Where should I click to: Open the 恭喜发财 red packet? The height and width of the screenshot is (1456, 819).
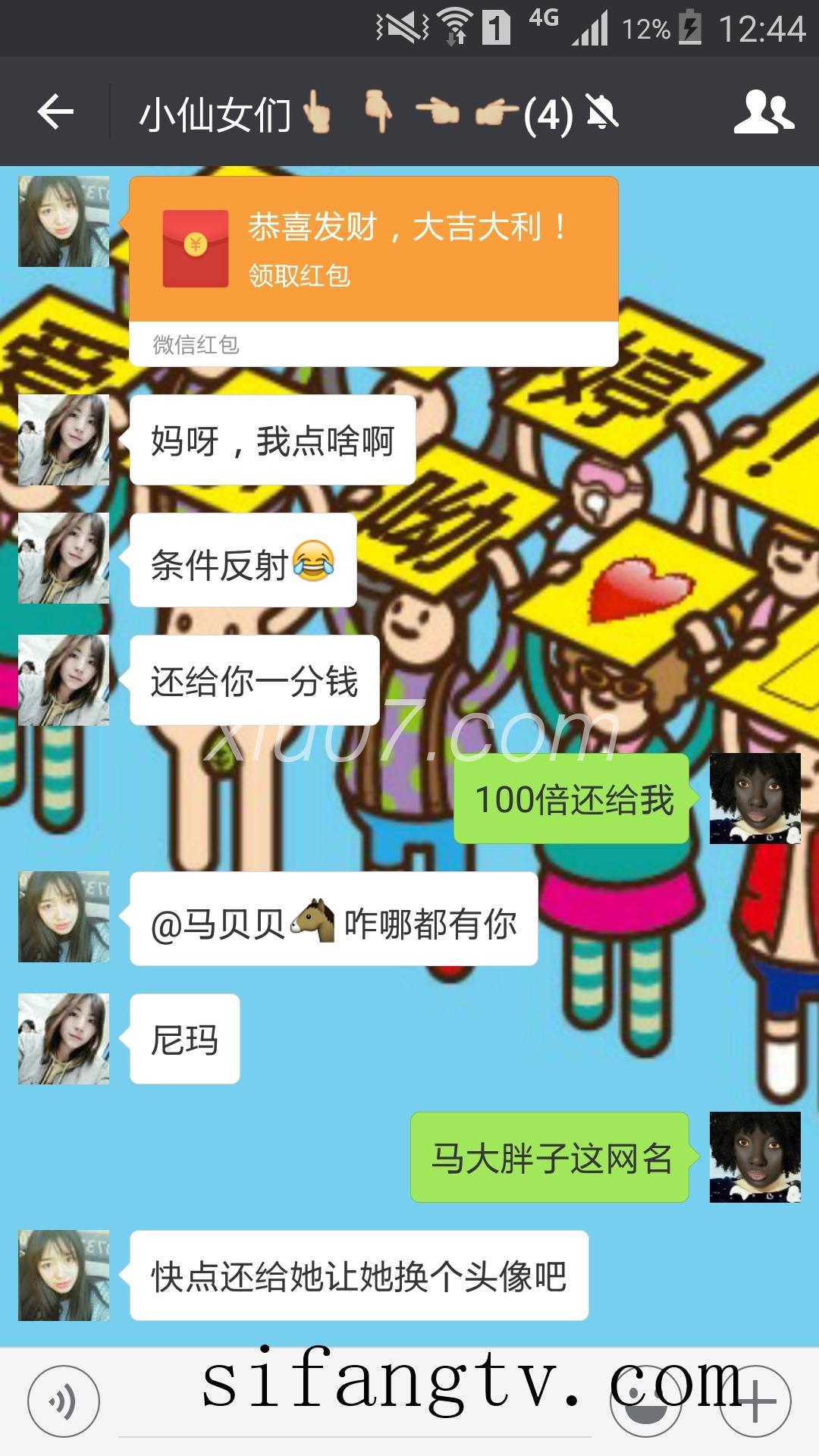[x=373, y=250]
